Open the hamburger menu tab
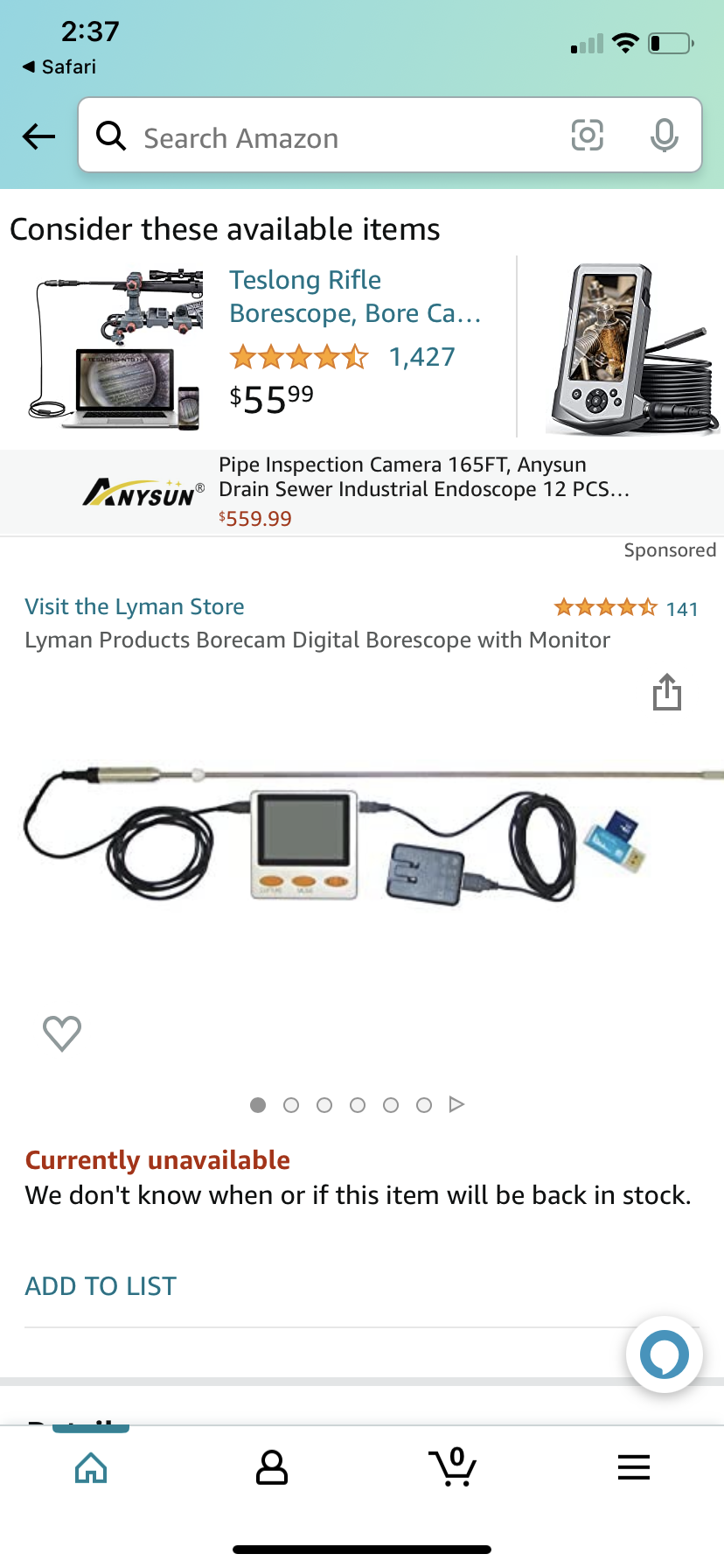 point(634,1467)
